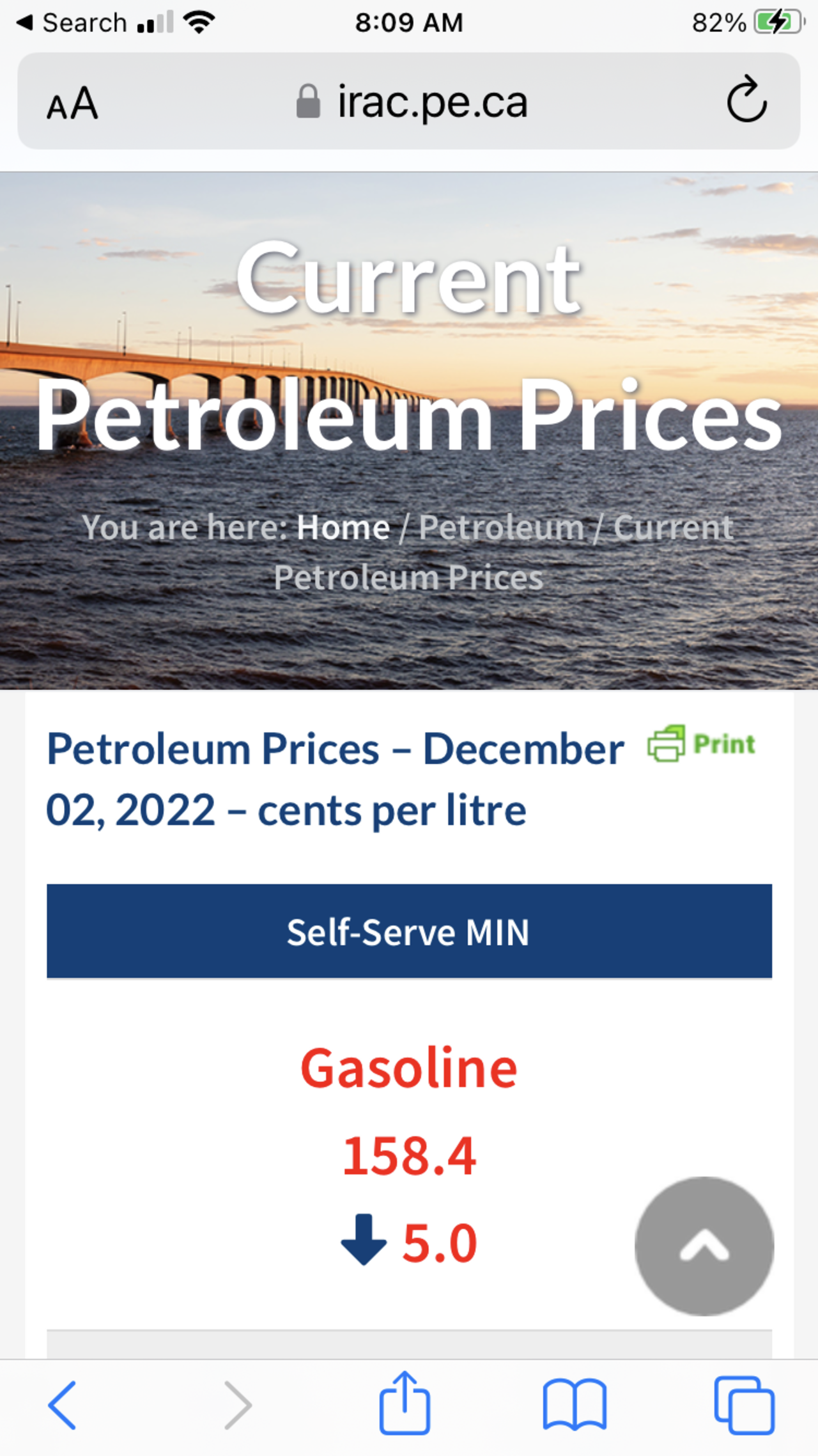
Task: Open the Home breadcrumb link
Action: (x=343, y=528)
